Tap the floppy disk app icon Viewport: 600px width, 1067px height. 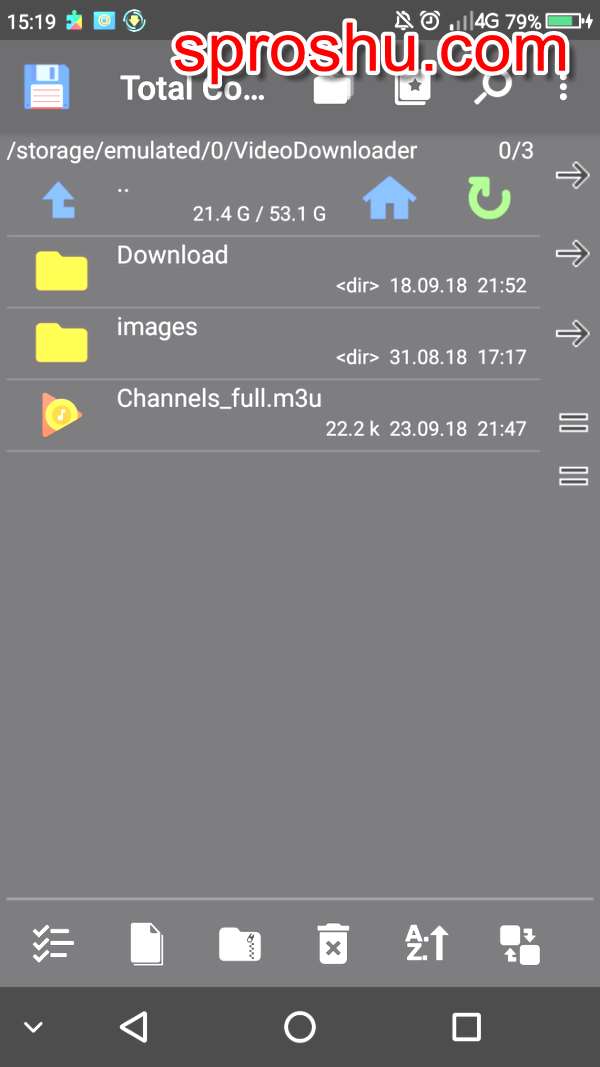pos(47,88)
